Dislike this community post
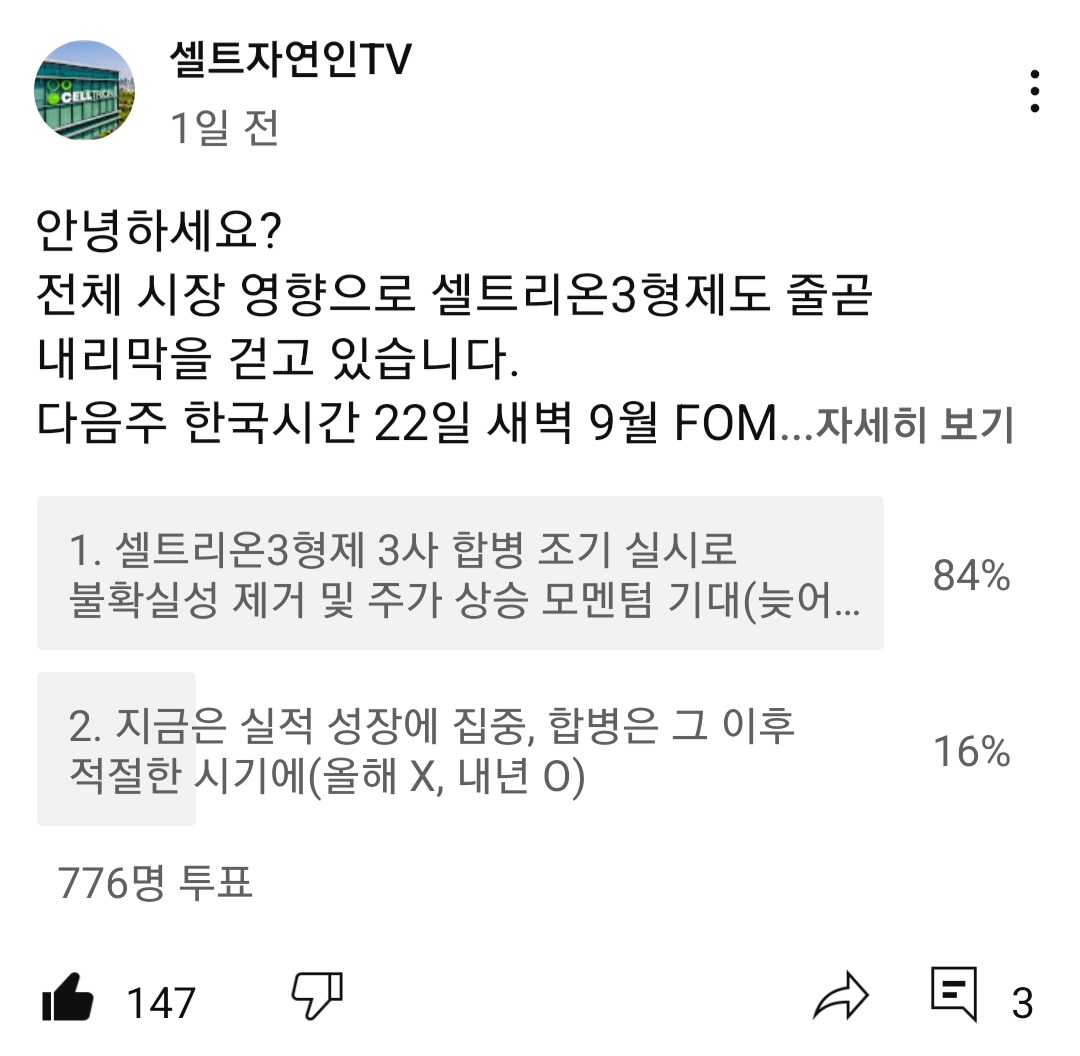The height and width of the screenshot is (1056, 1080). coord(317,995)
